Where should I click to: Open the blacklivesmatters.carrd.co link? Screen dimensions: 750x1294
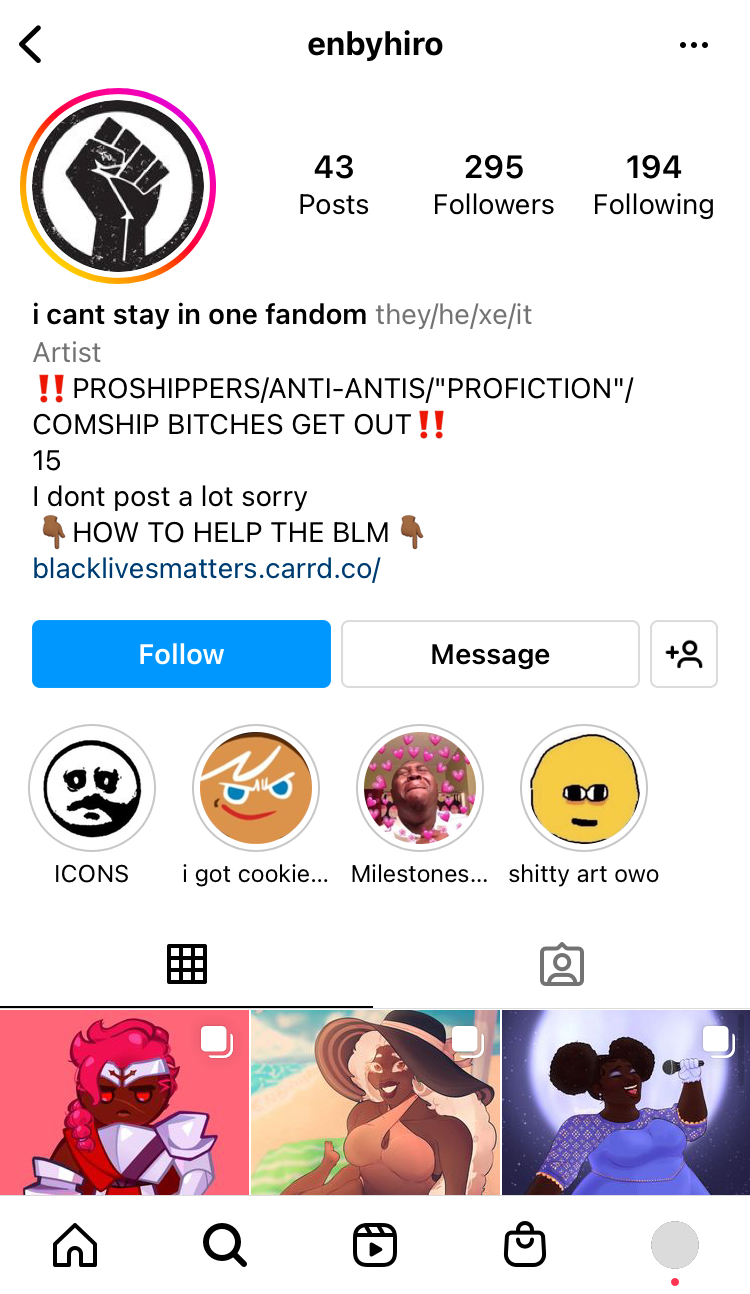point(206,569)
